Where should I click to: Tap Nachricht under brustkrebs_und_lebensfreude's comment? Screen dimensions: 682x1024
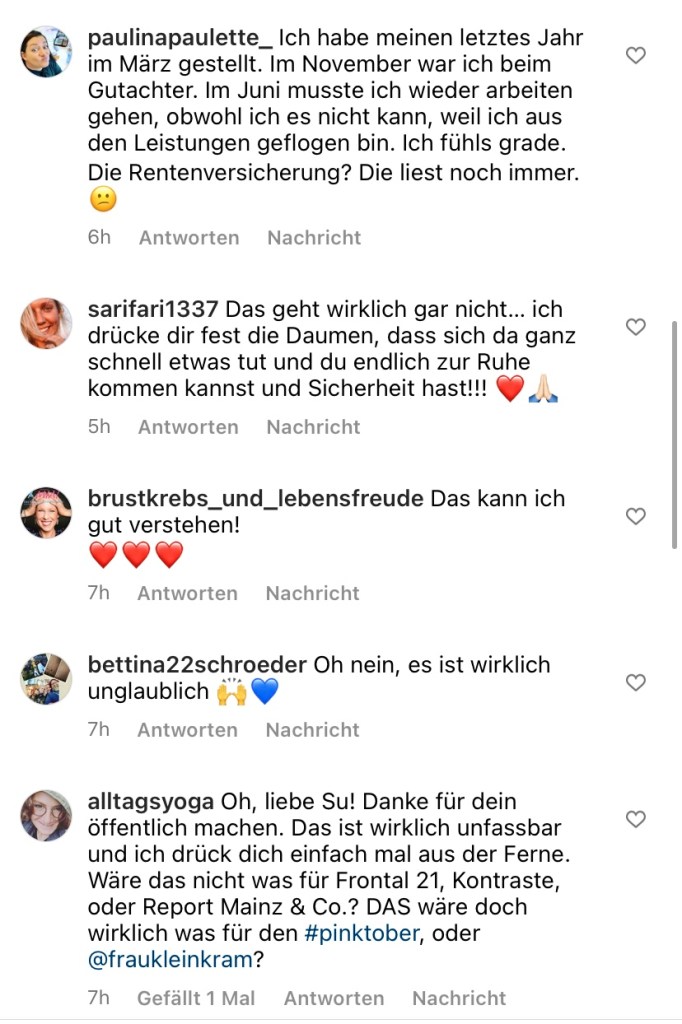click(312, 593)
